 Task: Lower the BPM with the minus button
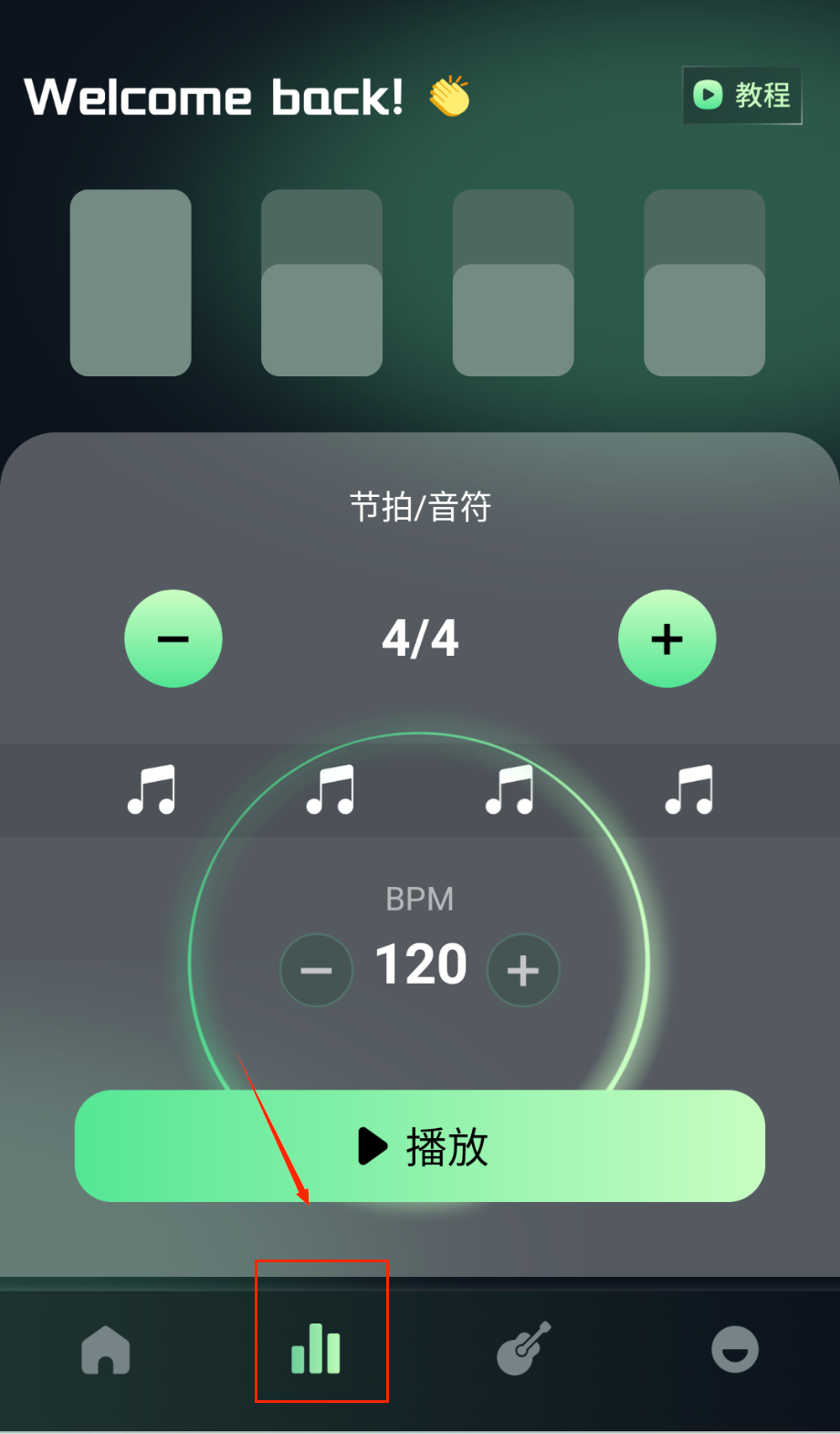click(316, 970)
